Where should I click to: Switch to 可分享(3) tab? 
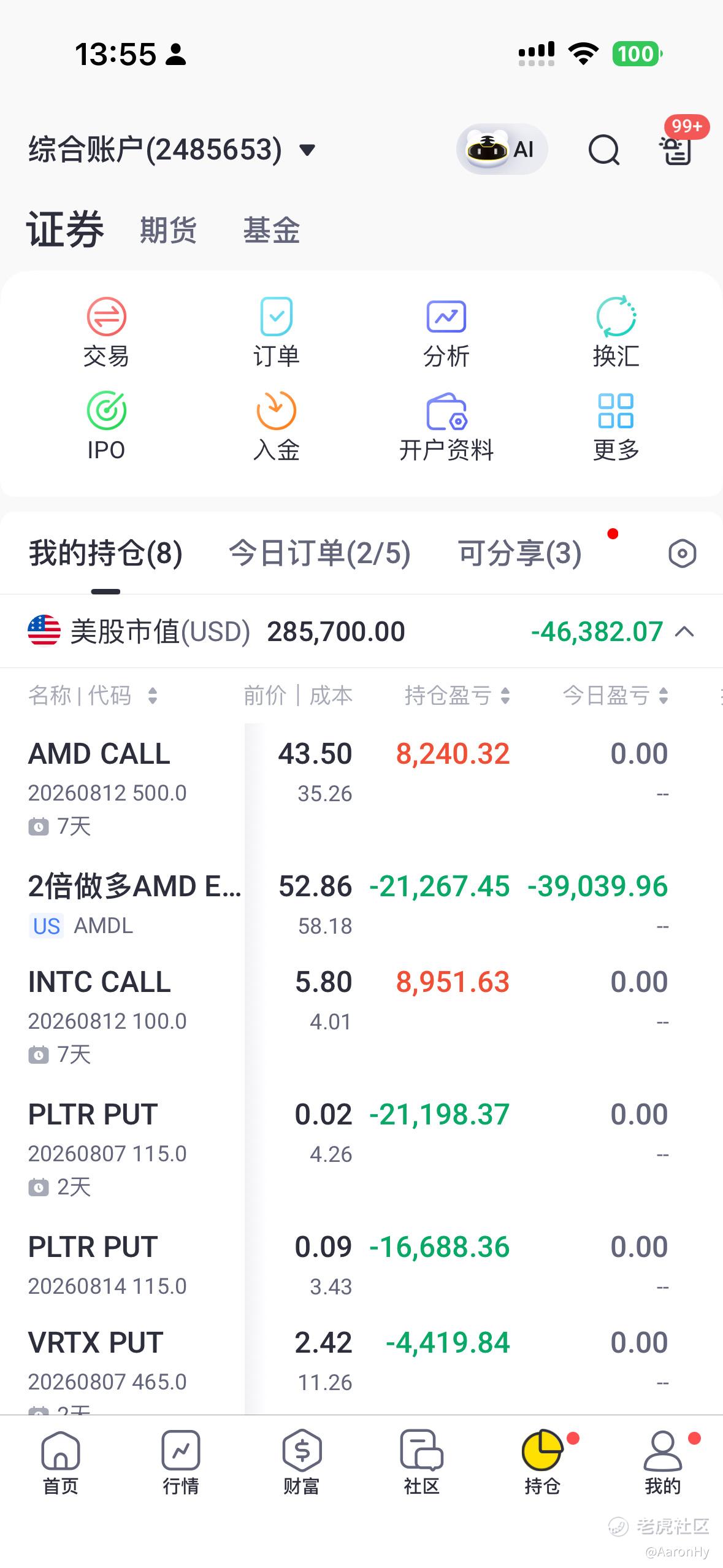click(519, 553)
